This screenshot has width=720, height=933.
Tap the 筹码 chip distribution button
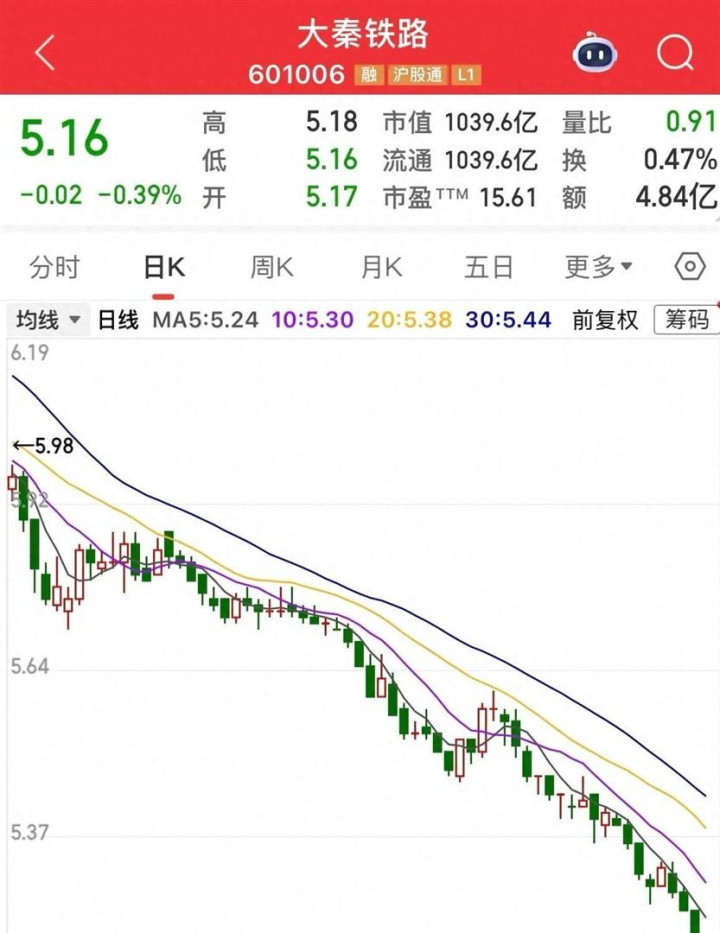[x=686, y=320]
